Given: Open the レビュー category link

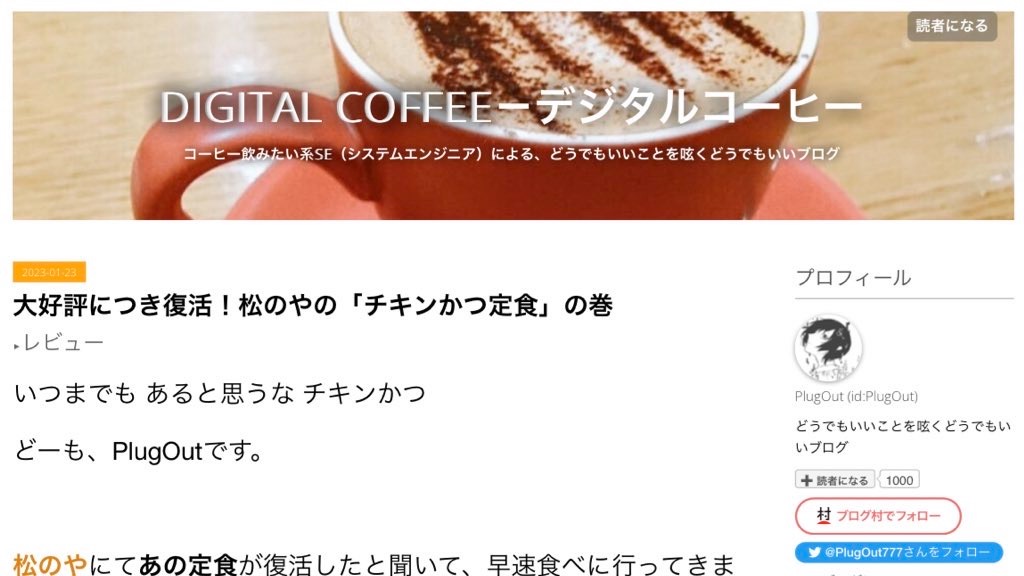Looking at the screenshot, I should pos(63,343).
